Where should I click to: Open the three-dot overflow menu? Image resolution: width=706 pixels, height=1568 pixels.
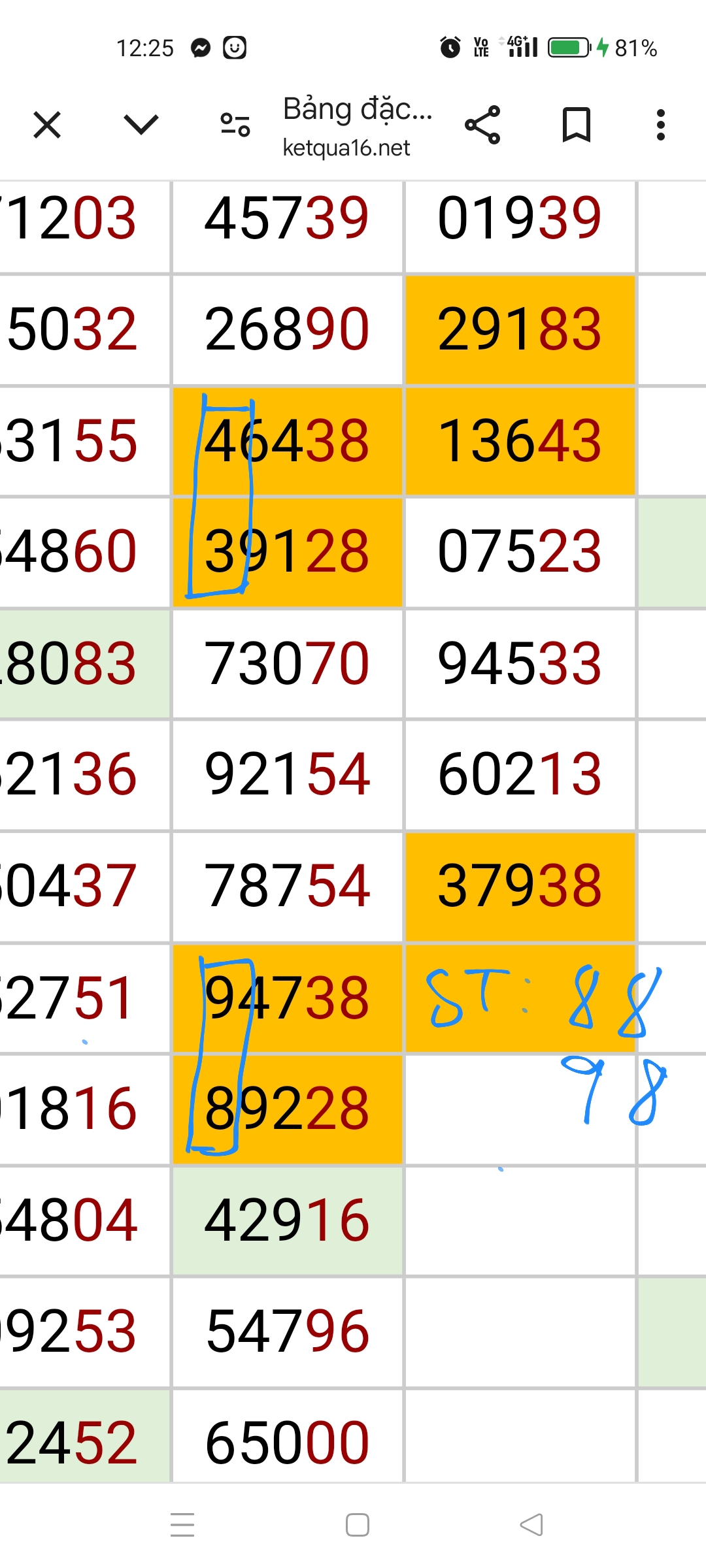pos(661,124)
